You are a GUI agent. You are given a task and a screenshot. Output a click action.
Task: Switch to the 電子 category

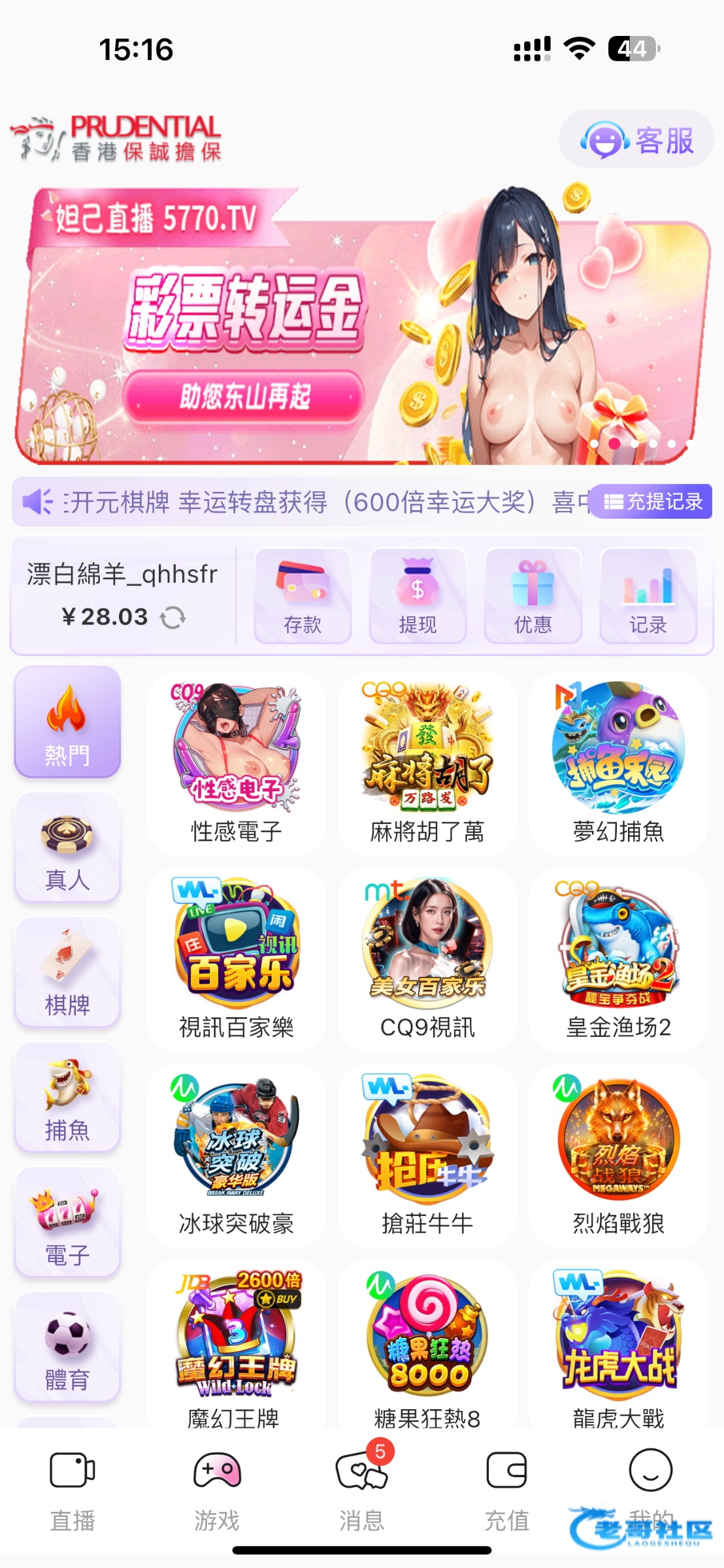67,1223
